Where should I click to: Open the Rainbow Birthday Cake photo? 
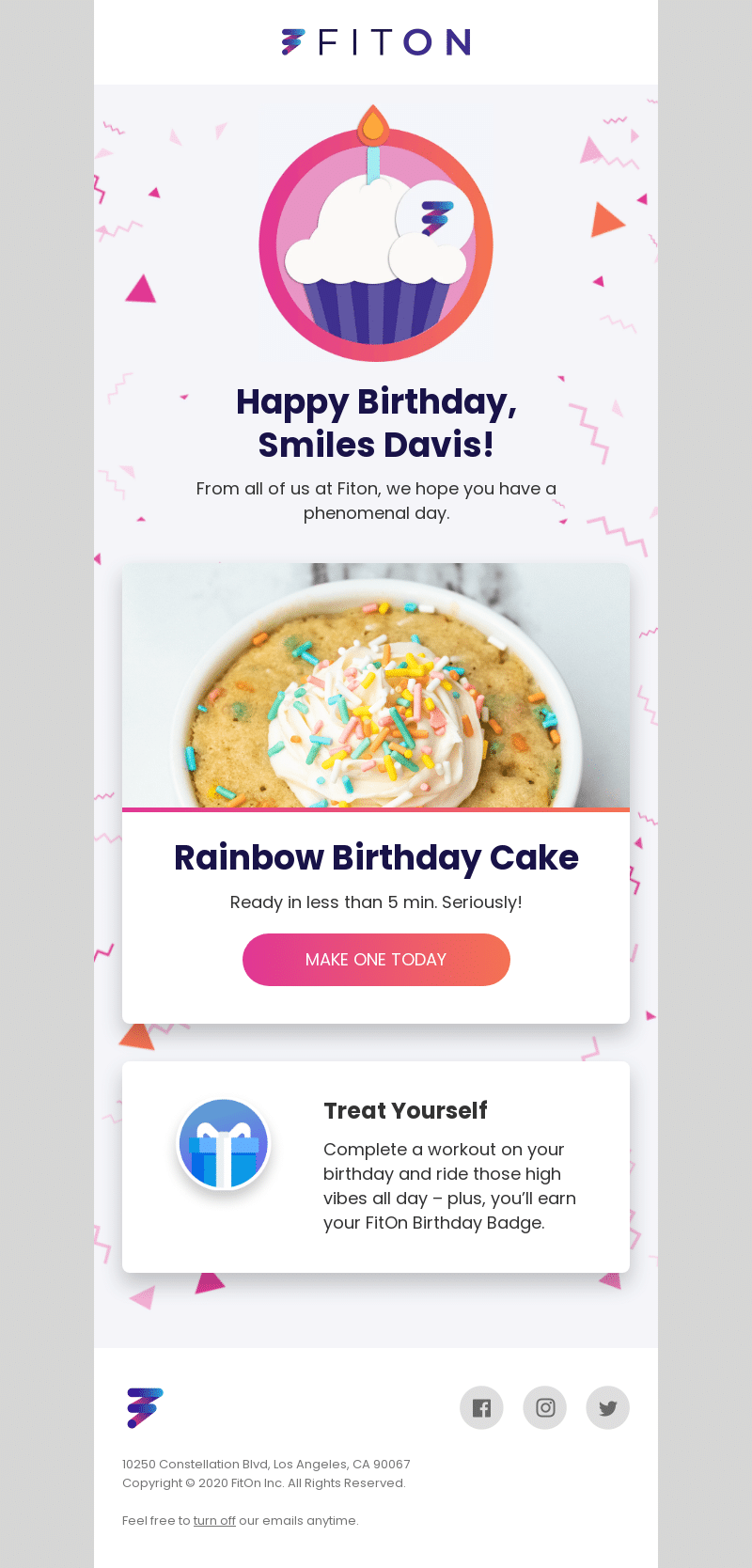[x=376, y=686]
